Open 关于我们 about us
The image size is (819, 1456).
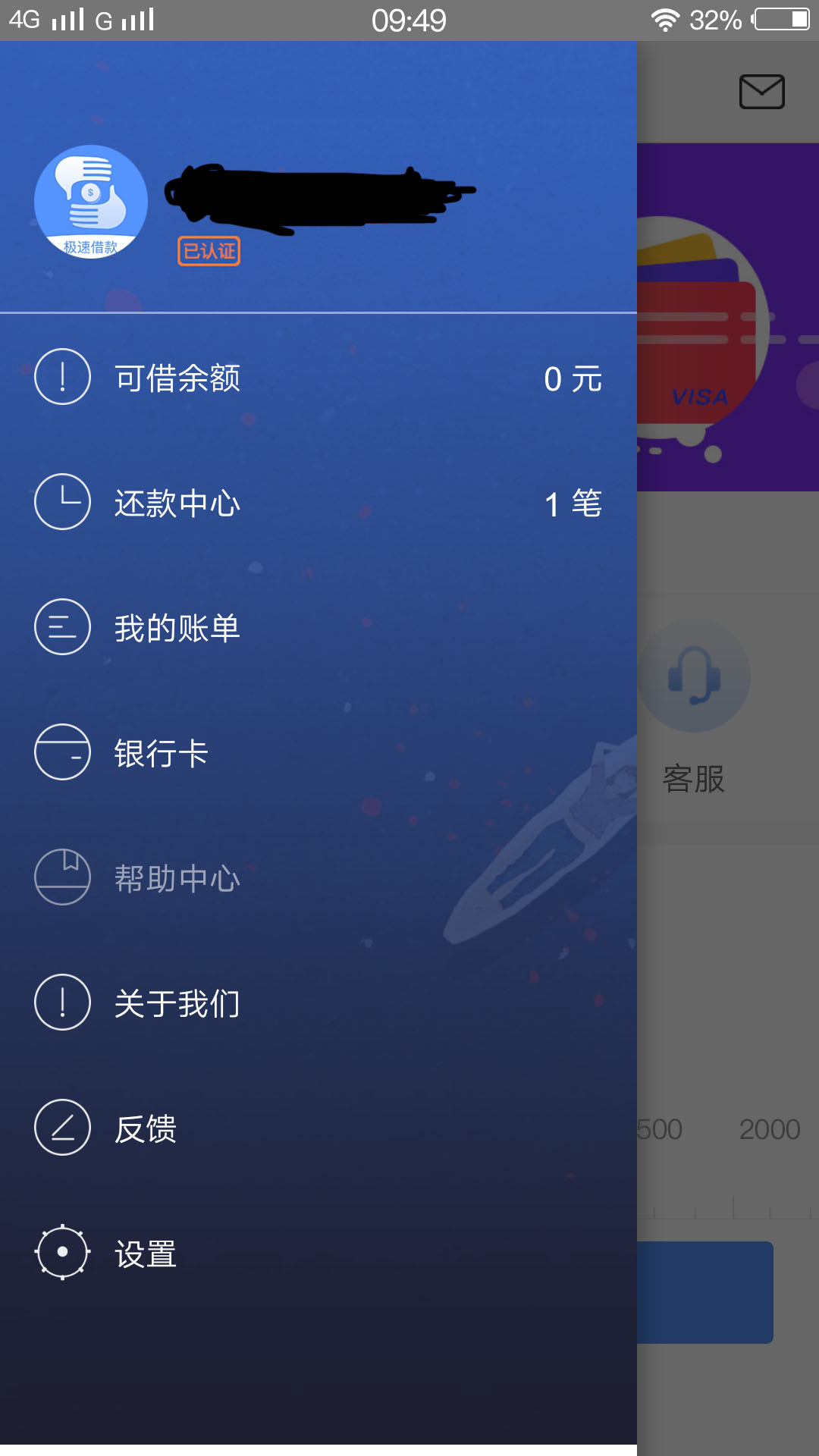[318, 1003]
